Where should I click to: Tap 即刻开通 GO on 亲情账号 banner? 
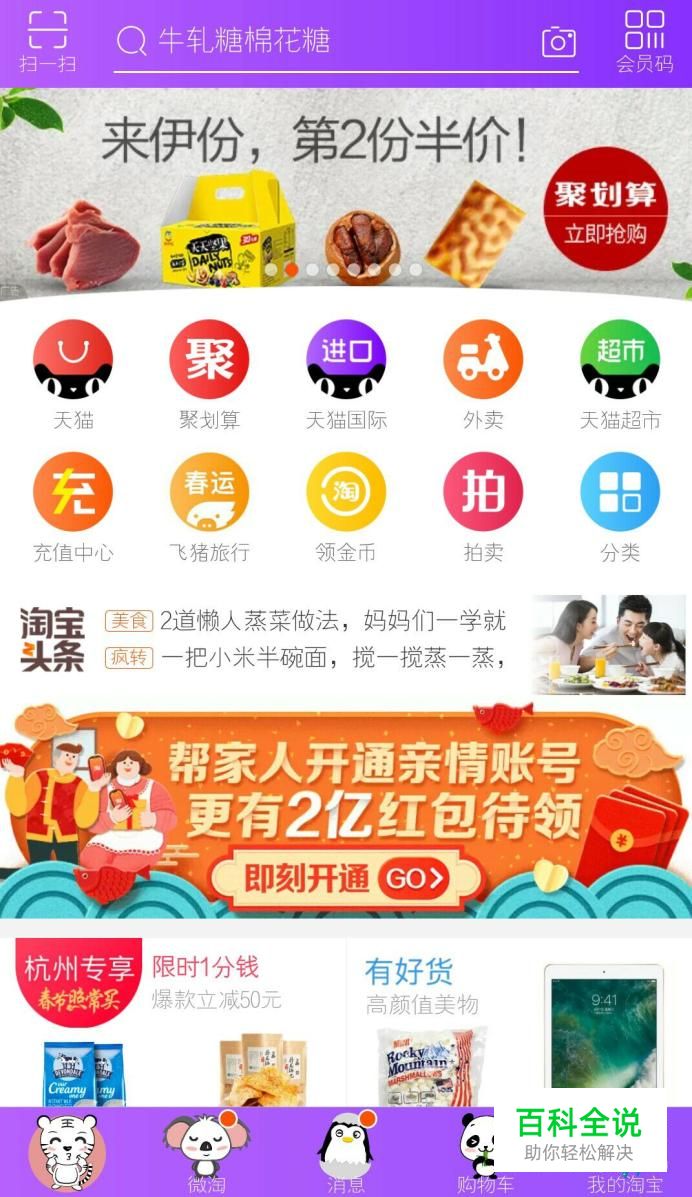(x=345, y=879)
